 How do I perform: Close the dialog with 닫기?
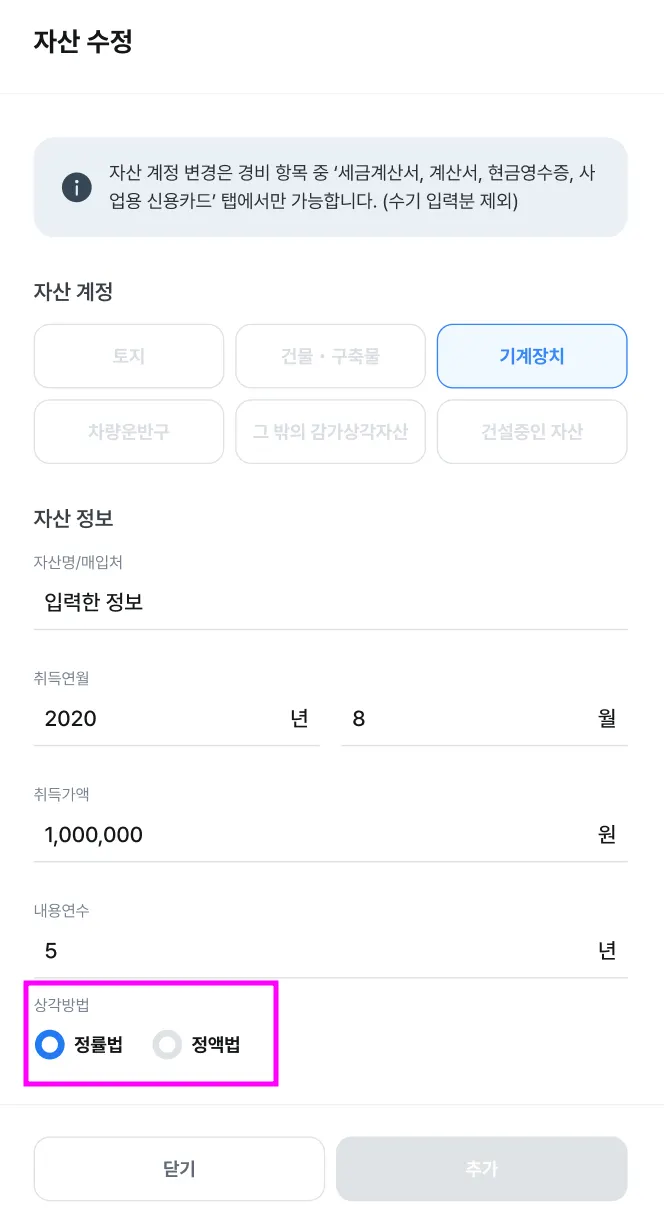coord(179,1168)
